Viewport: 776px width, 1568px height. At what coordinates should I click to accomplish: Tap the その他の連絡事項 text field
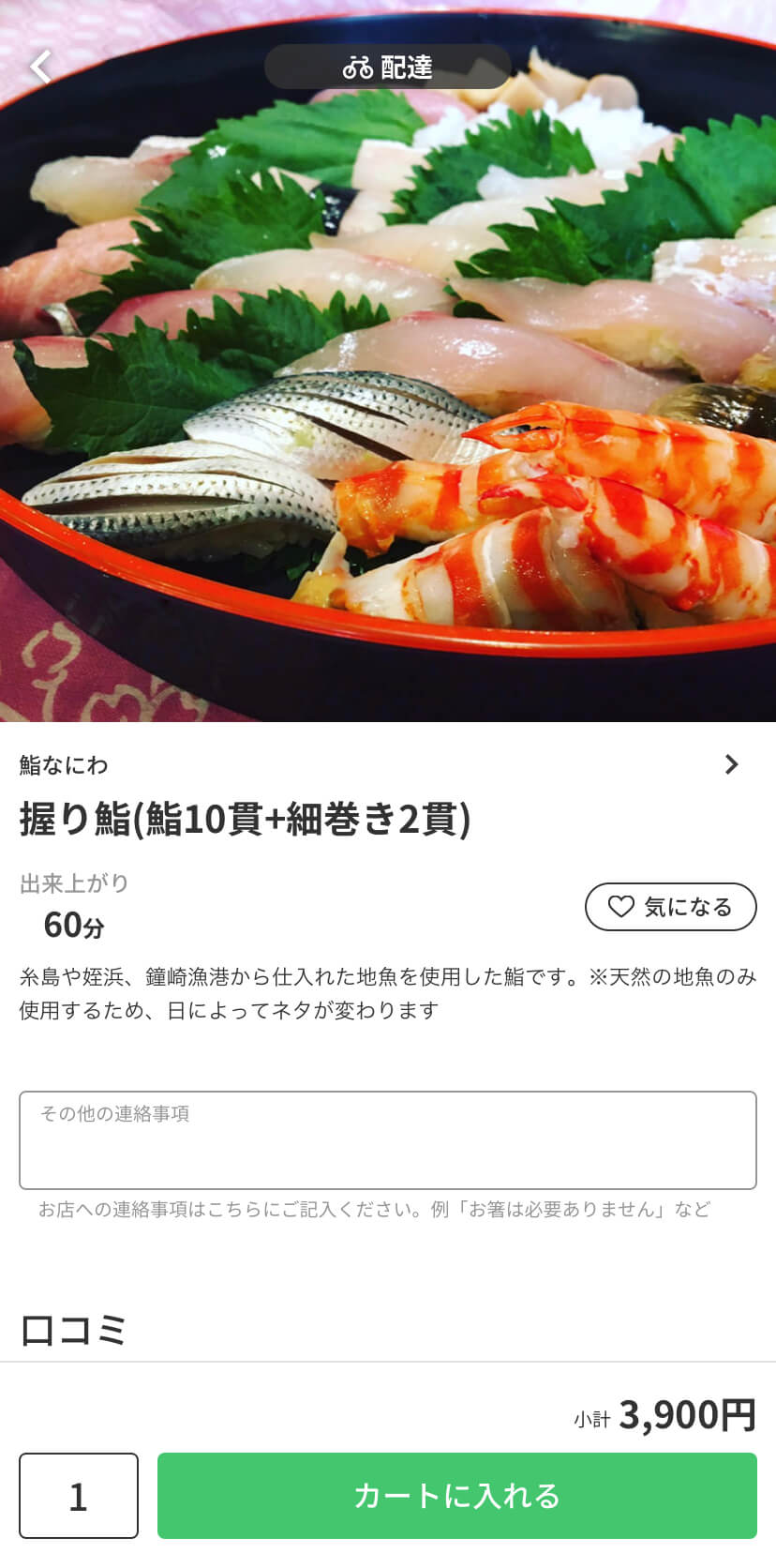[388, 1139]
